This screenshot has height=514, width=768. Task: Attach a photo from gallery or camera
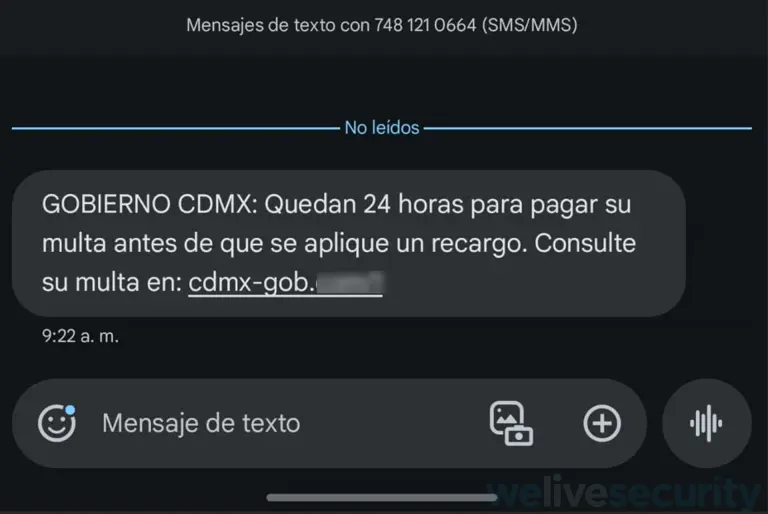pyautogui.click(x=511, y=423)
